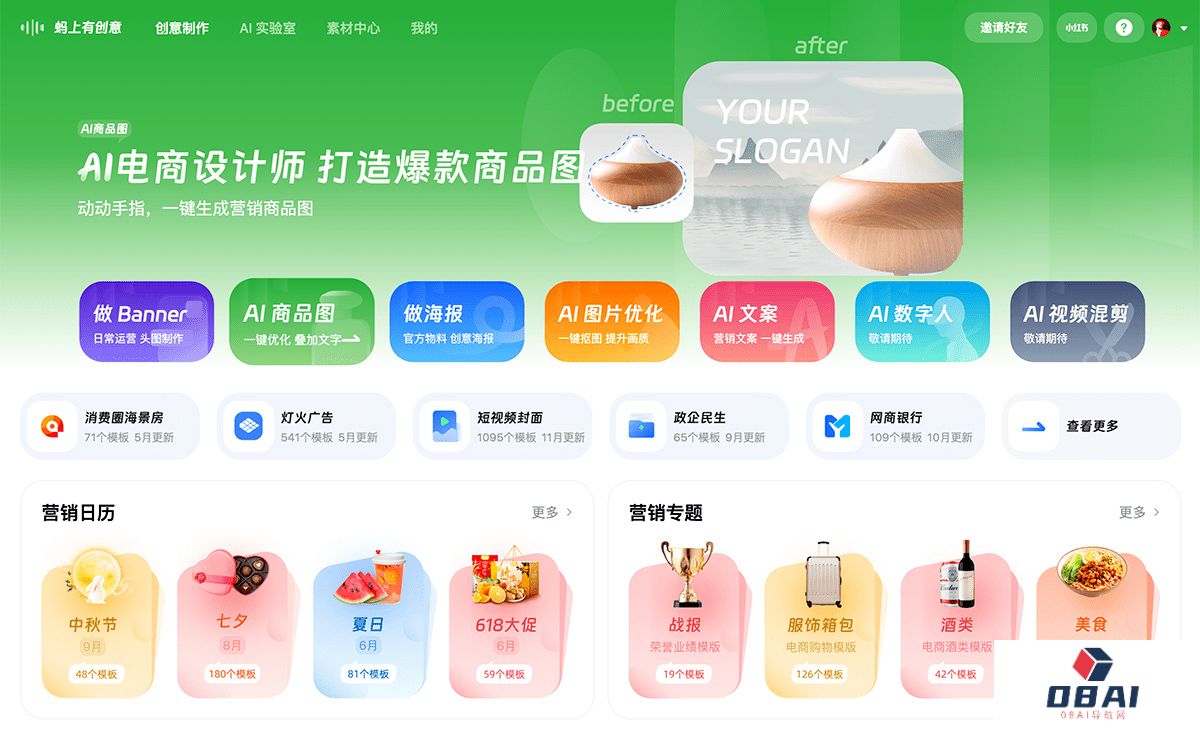Open 消费圈海景房 template collection
This screenshot has height=730, width=1200.
tap(110, 426)
